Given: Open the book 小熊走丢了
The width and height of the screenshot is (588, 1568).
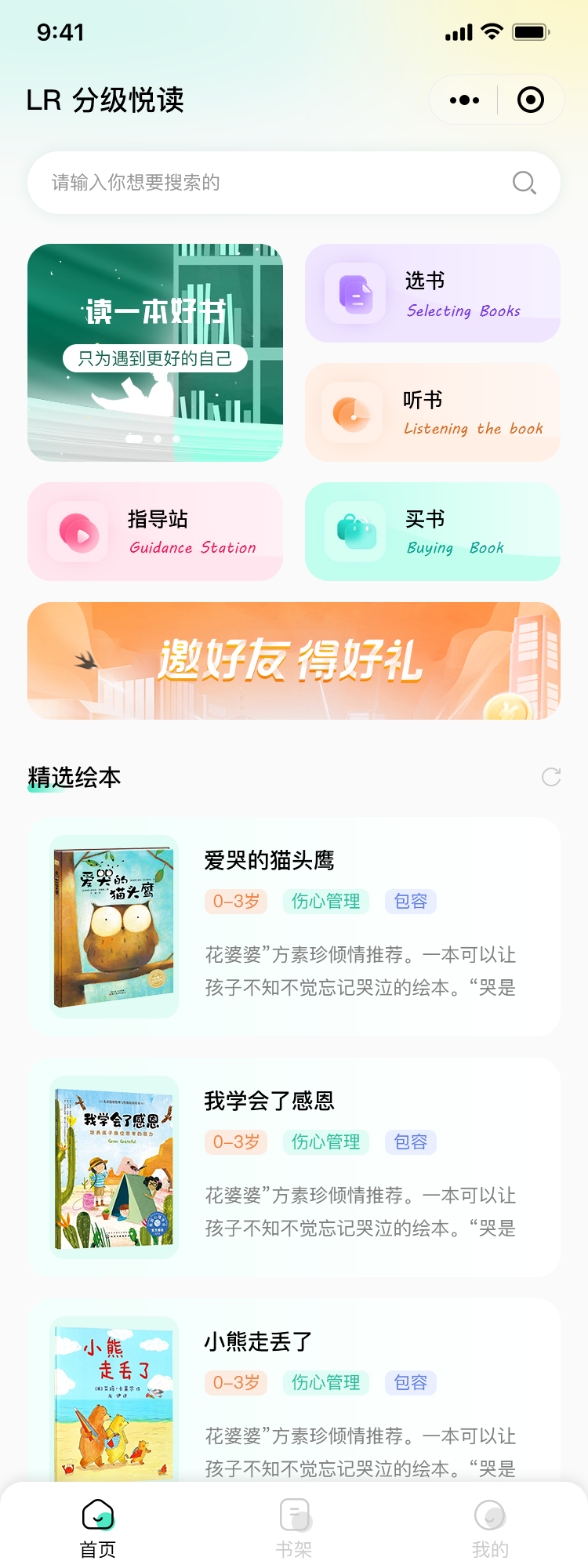Looking at the screenshot, I should [294, 1396].
